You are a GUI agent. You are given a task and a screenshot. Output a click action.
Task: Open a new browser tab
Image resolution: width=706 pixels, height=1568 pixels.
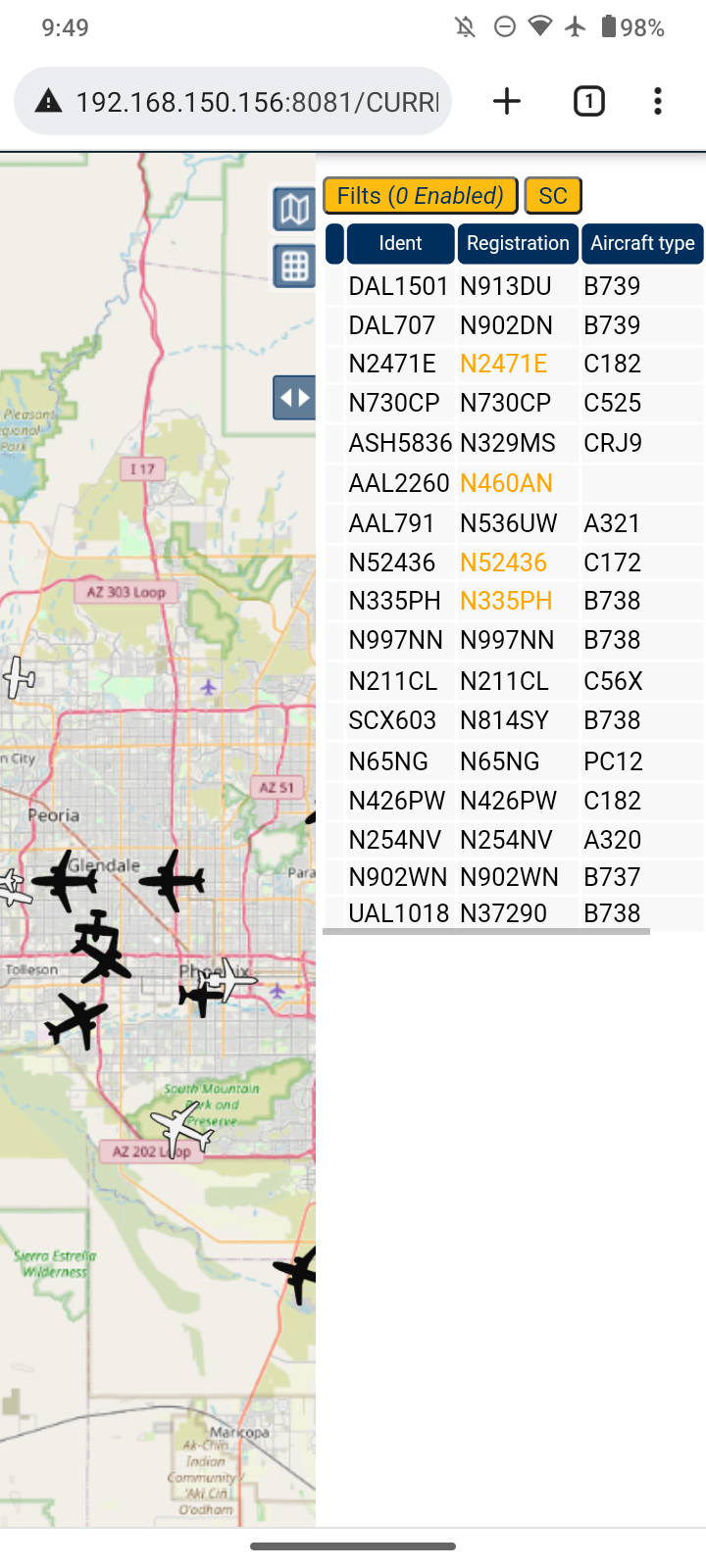pos(507,101)
